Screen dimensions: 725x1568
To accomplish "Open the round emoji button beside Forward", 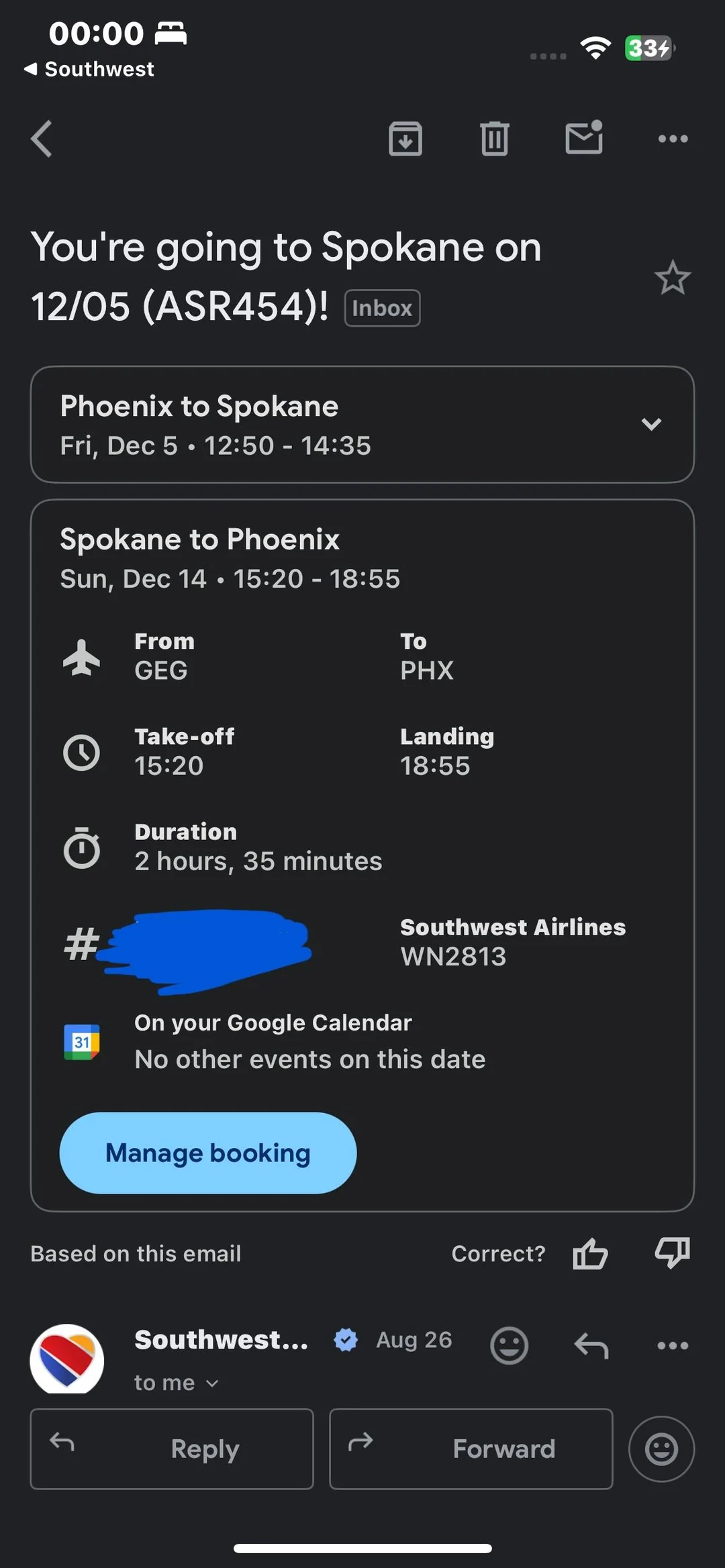I will click(x=661, y=1449).
